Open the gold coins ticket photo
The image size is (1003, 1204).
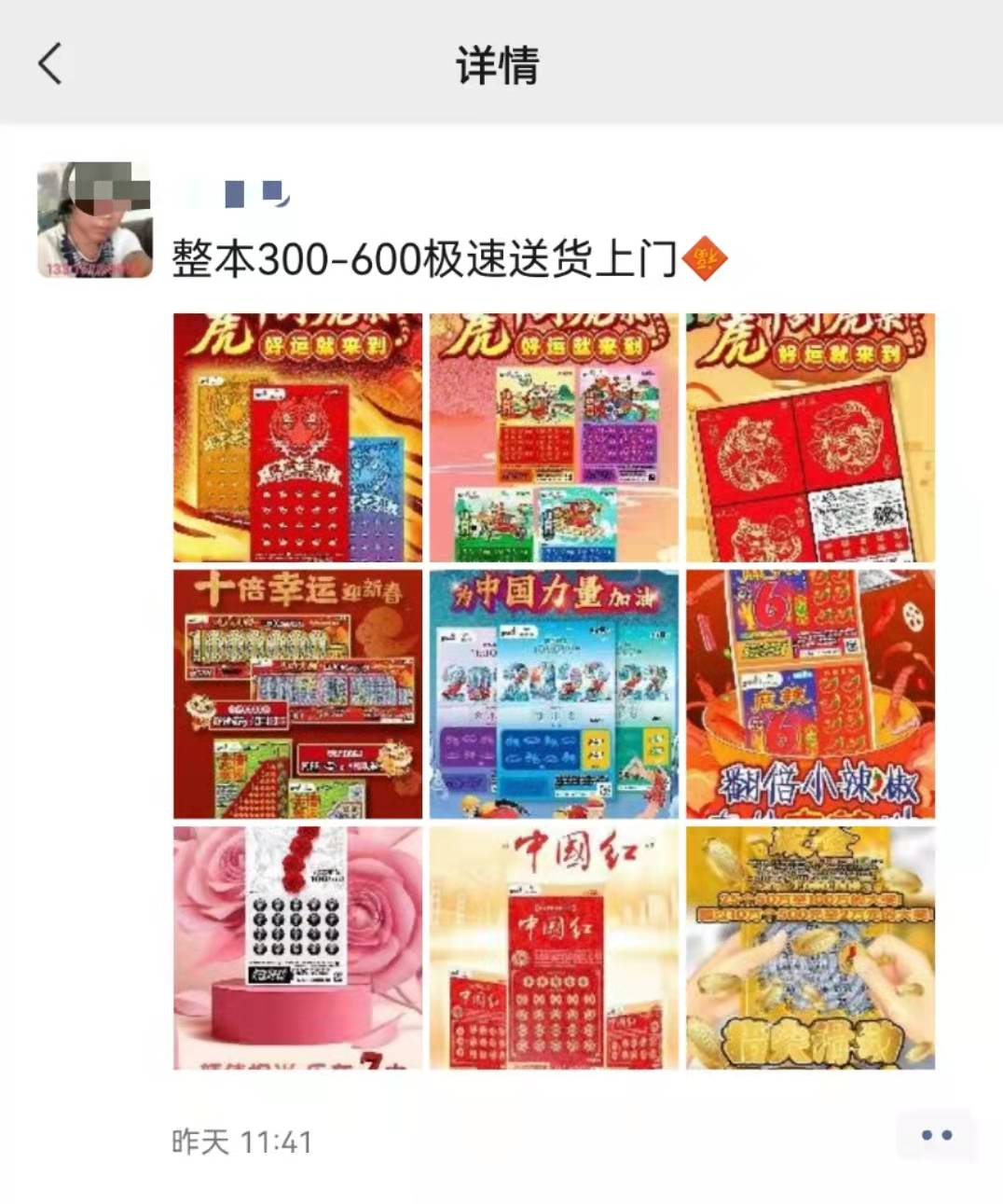[x=810, y=948]
